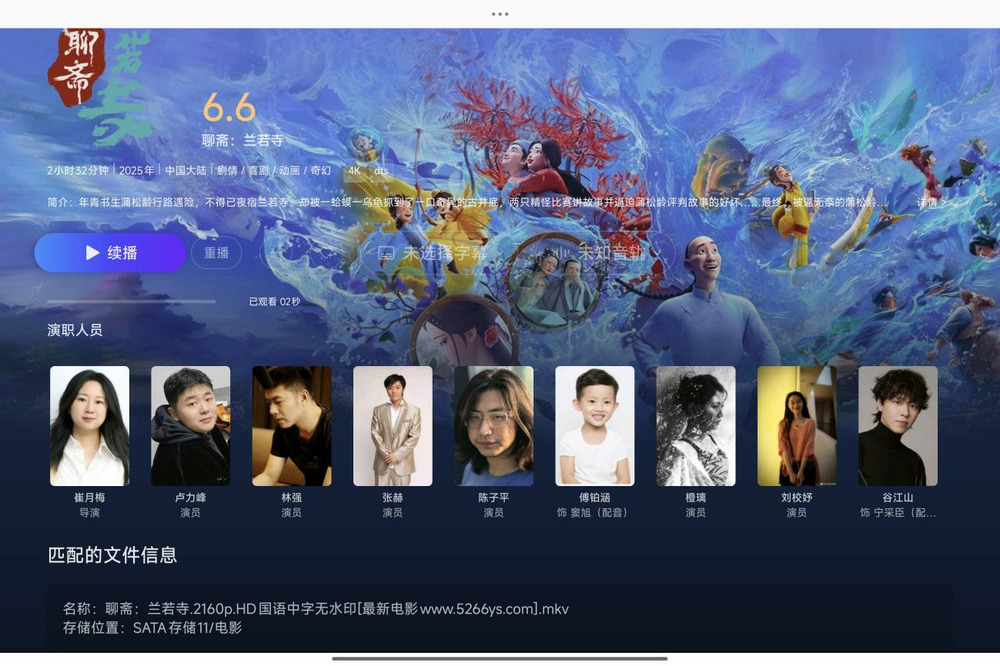
Task: Open cast member 刘校妤
Action: click(796, 427)
